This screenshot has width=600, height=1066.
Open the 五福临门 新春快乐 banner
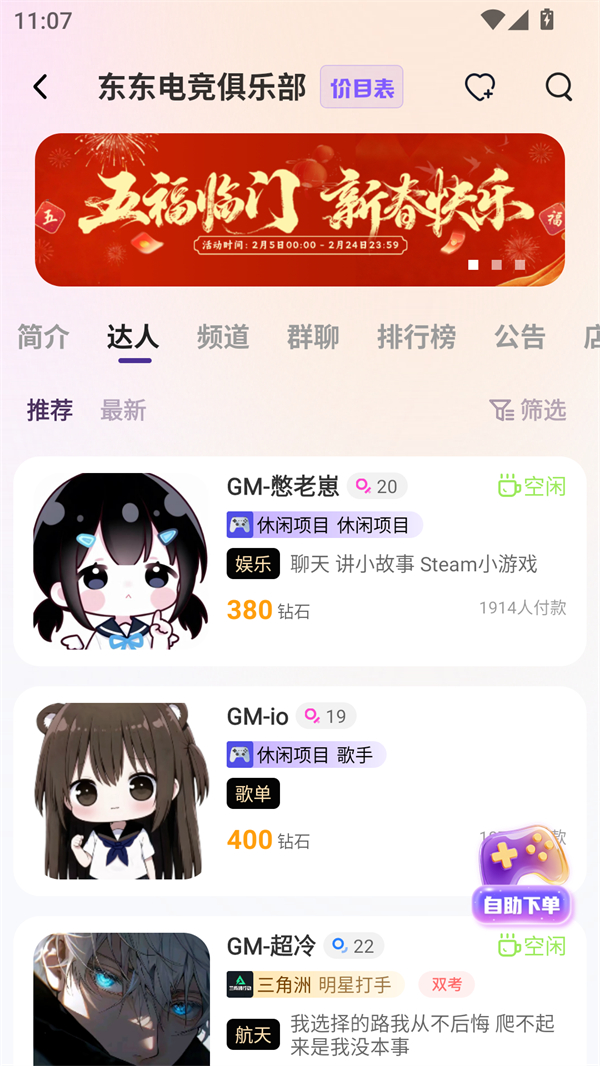coord(300,210)
